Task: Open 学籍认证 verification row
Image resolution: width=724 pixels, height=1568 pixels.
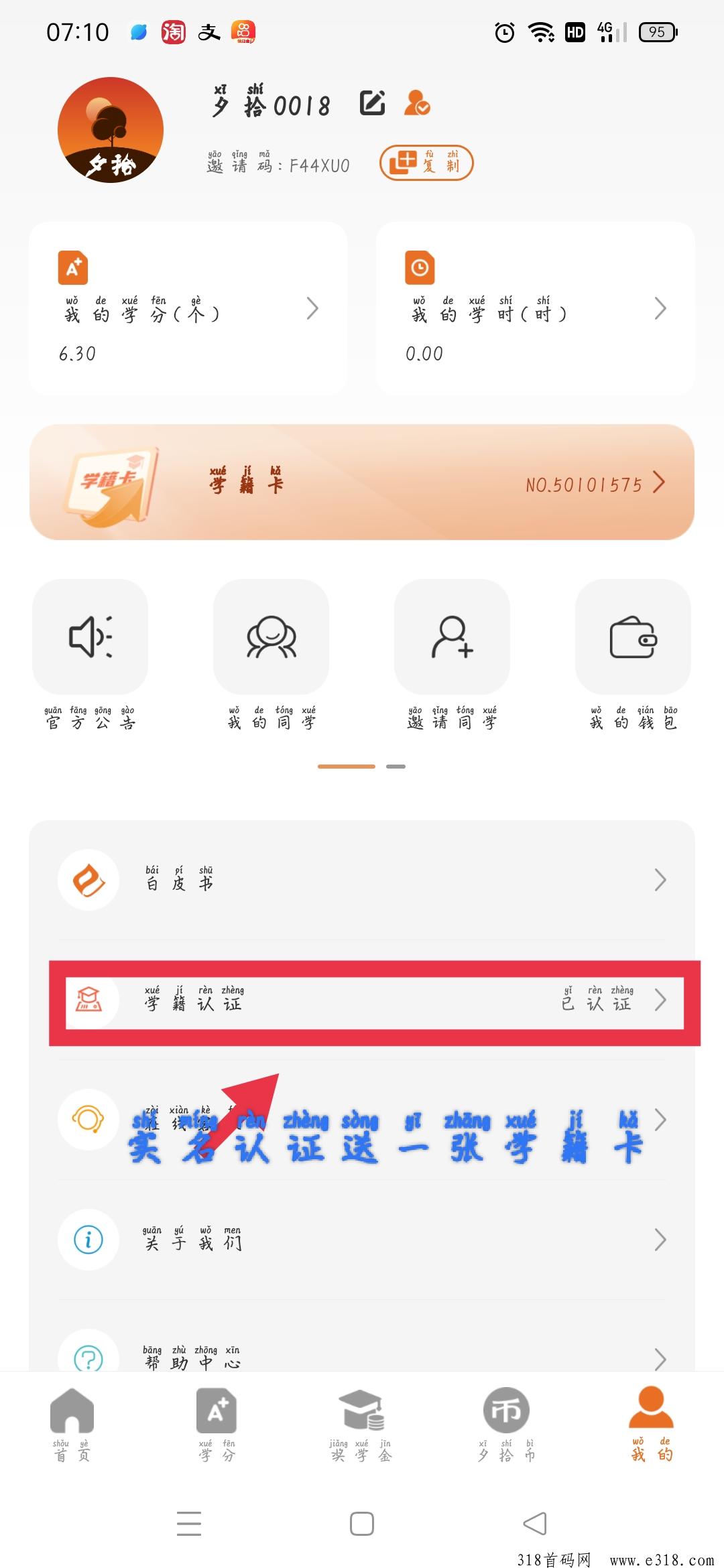Action: [x=362, y=1000]
